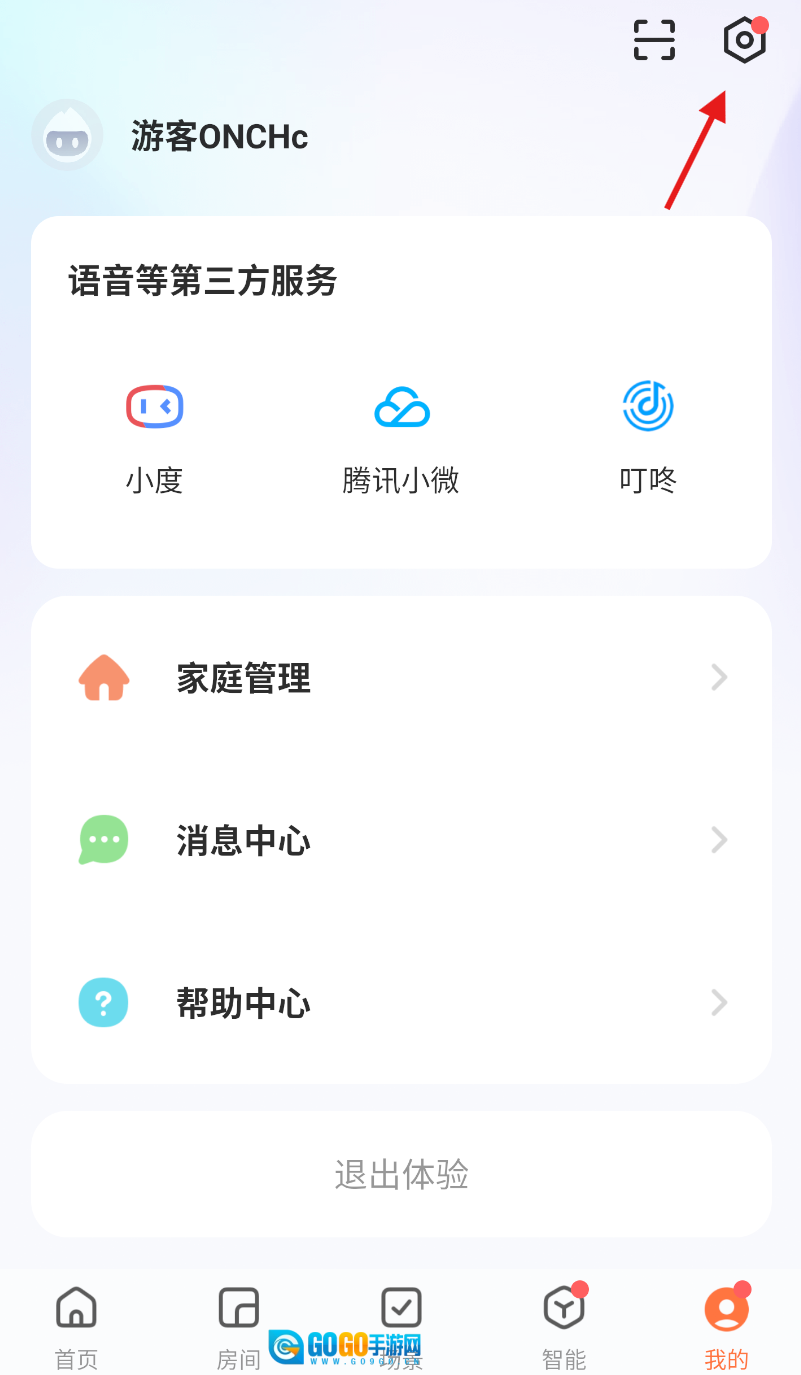Switch to the 智能 tab
The width and height of the screenshot is (801, 1375).
564,1325
